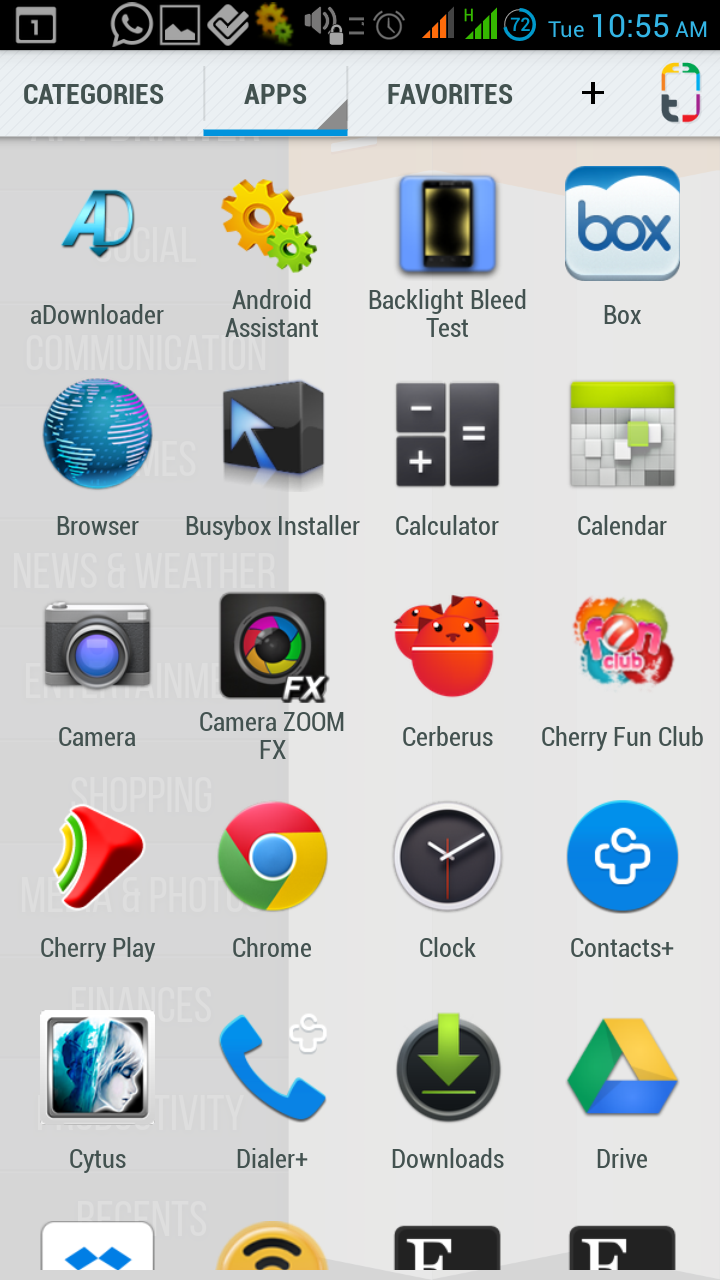The height and width of the screenshot is (1280, 720).
Task: Open Android Assistant
Action: (x=271, y=225)
